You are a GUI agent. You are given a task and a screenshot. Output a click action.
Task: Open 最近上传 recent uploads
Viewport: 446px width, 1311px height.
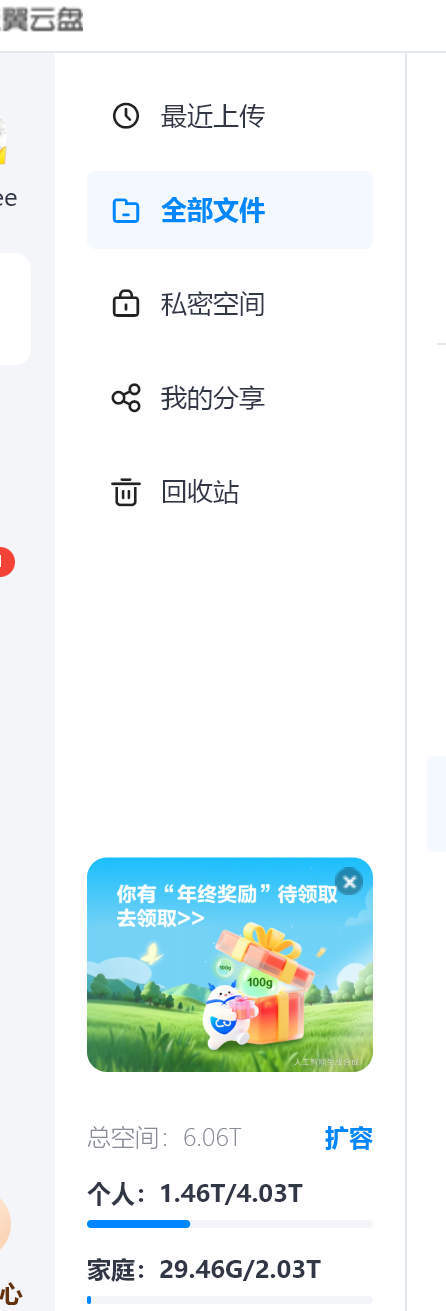(x=229, y=116)
